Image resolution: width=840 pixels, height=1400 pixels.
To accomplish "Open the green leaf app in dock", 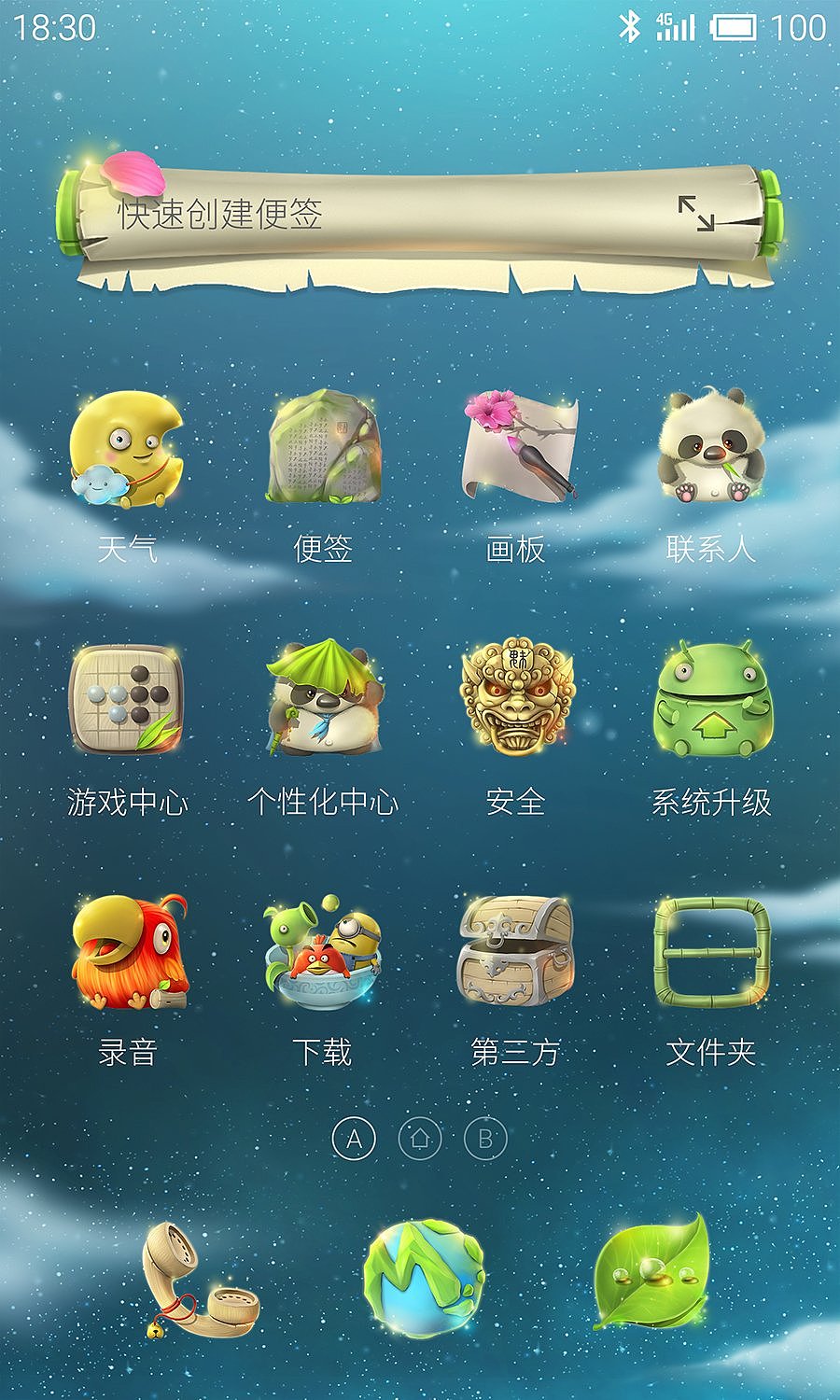I will [x=653, y=1273].
